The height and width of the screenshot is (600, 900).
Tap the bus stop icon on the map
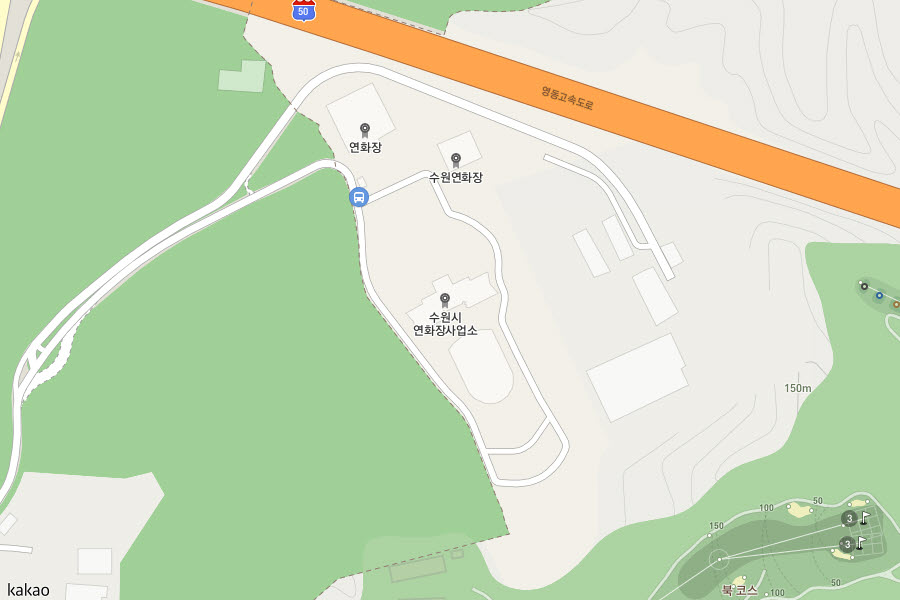(x=358, y=197)
